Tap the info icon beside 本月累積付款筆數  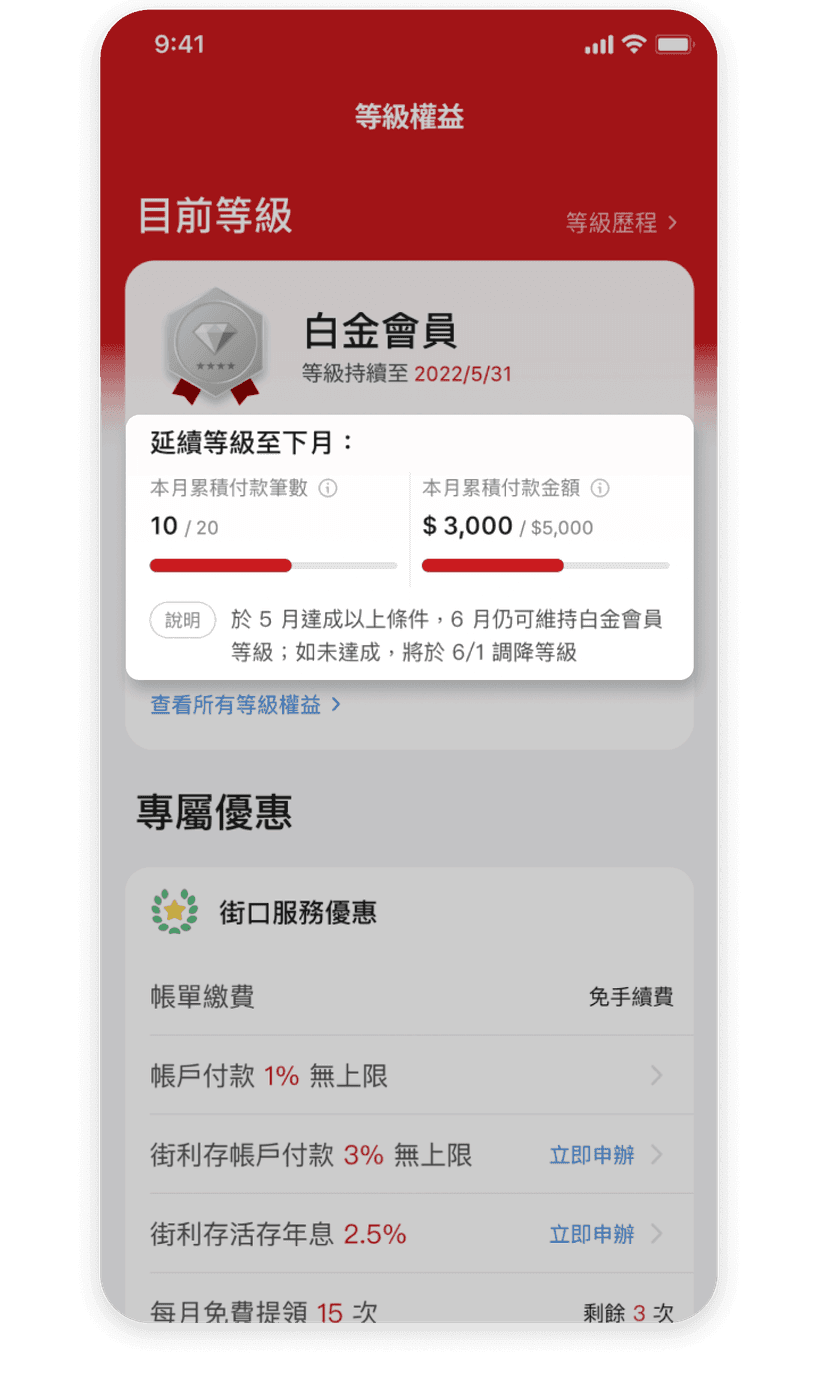327,488
